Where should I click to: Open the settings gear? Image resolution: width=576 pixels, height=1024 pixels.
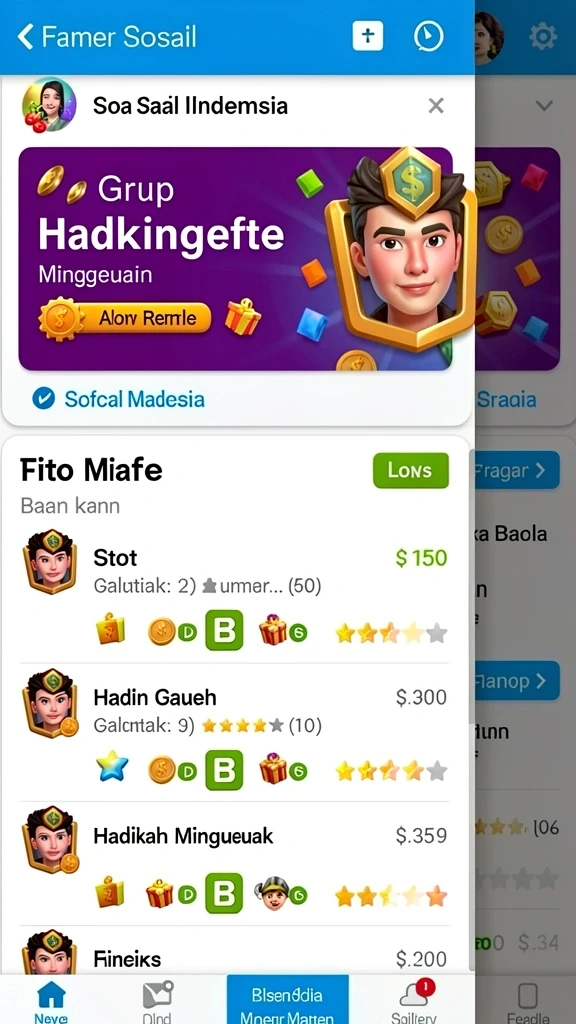[x=543, y=36]
